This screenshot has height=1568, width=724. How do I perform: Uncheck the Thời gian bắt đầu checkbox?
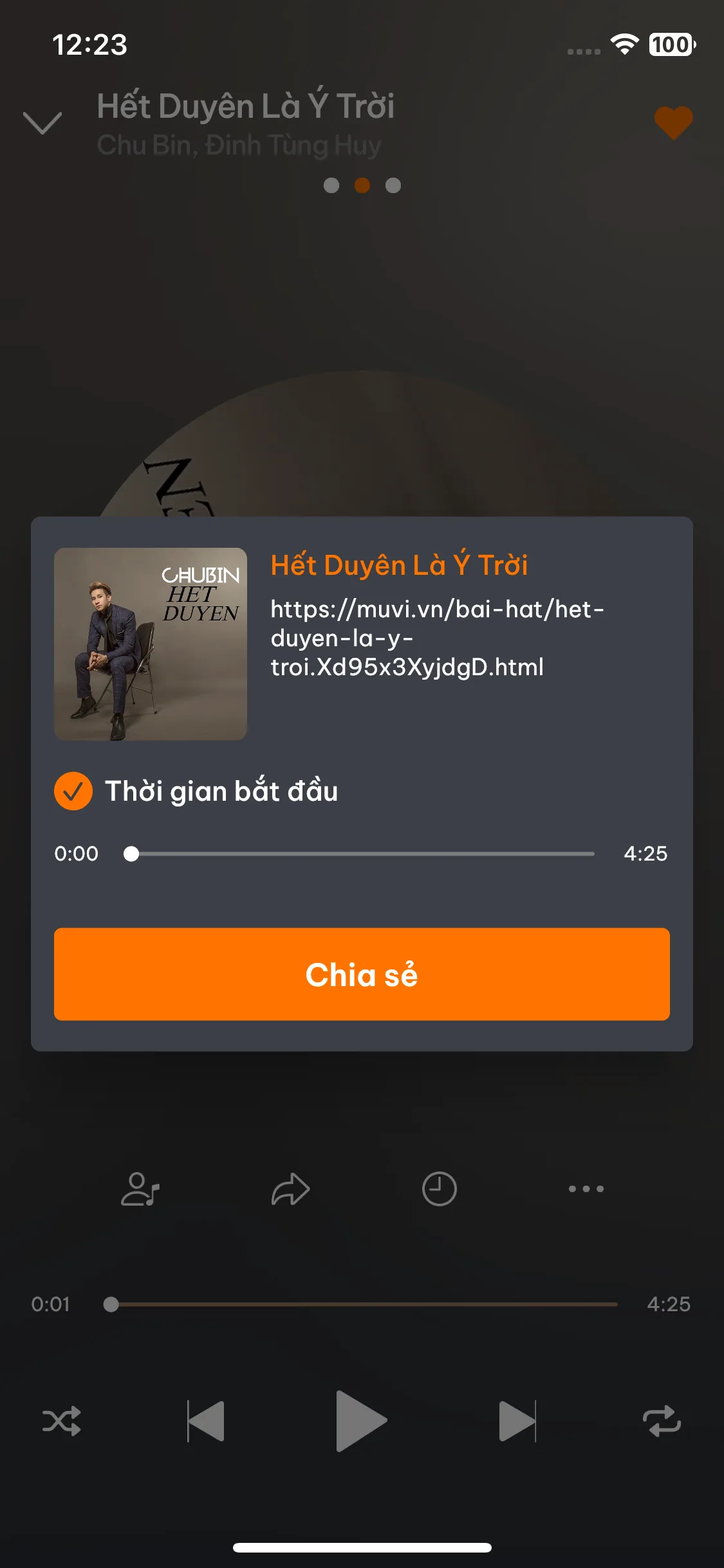pos(73,791)
